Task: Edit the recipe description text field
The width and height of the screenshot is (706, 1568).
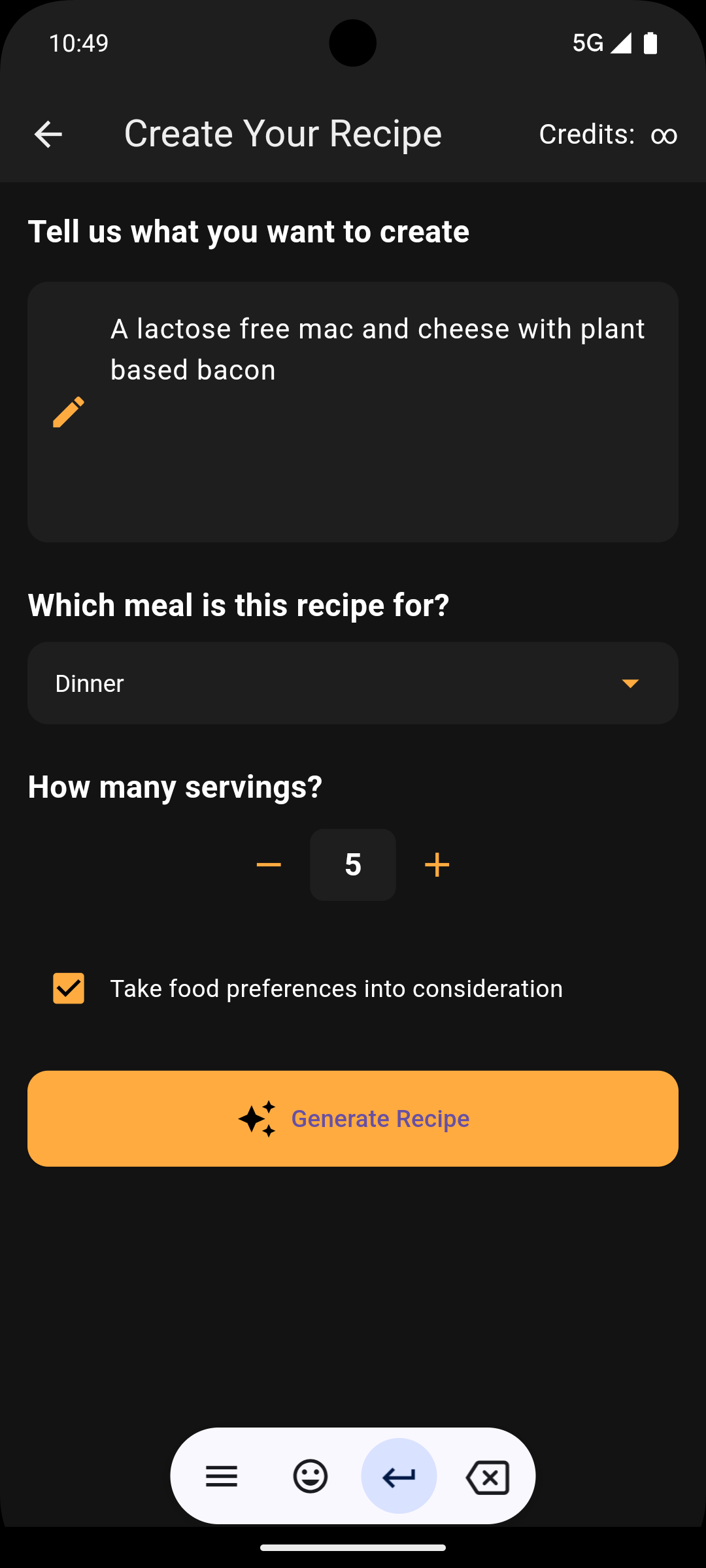Action: [378, 412]
